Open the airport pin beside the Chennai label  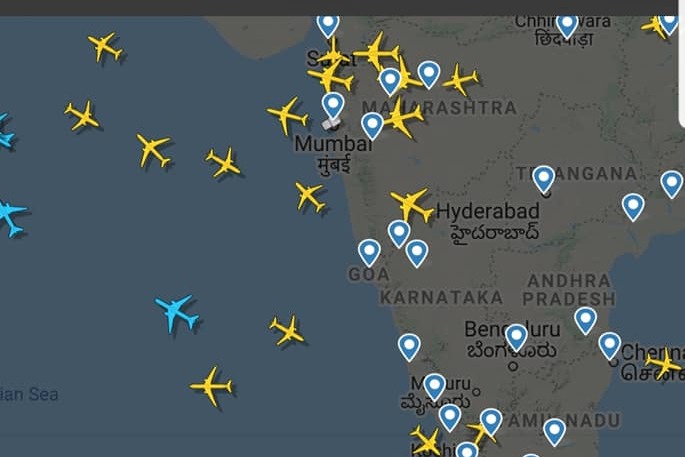610,346
